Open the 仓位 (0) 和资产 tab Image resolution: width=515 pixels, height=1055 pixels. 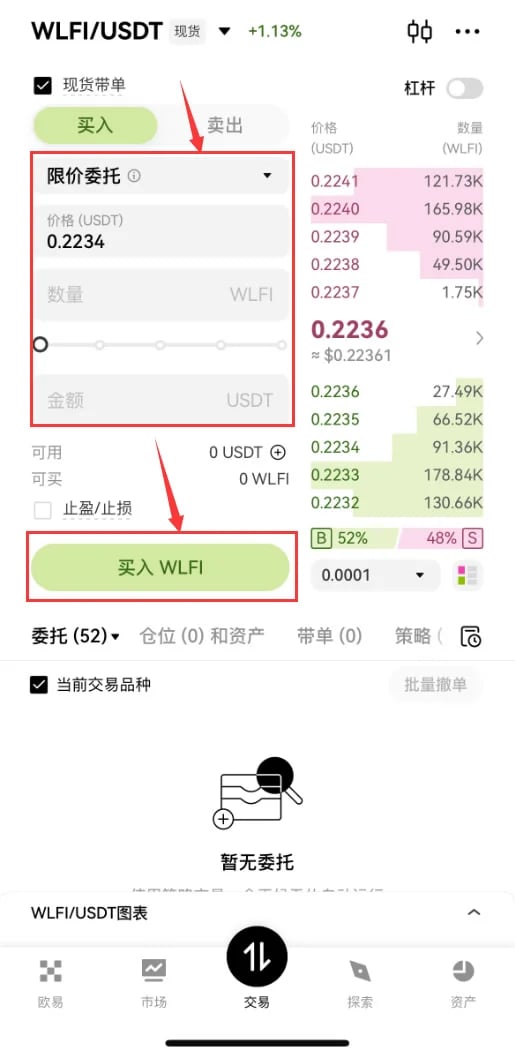coord(201,636)
